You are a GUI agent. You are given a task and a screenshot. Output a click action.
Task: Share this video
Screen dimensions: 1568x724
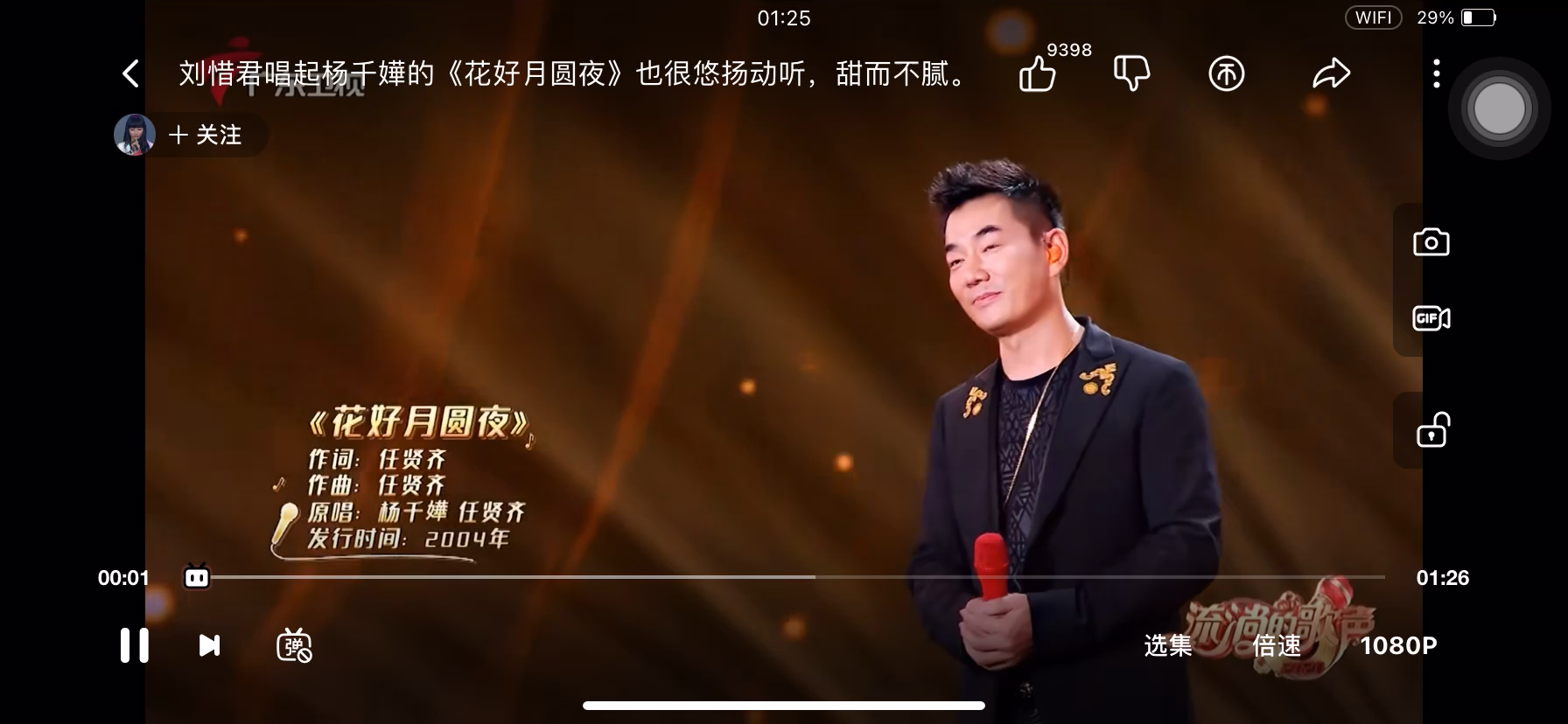coord(1331,73)
